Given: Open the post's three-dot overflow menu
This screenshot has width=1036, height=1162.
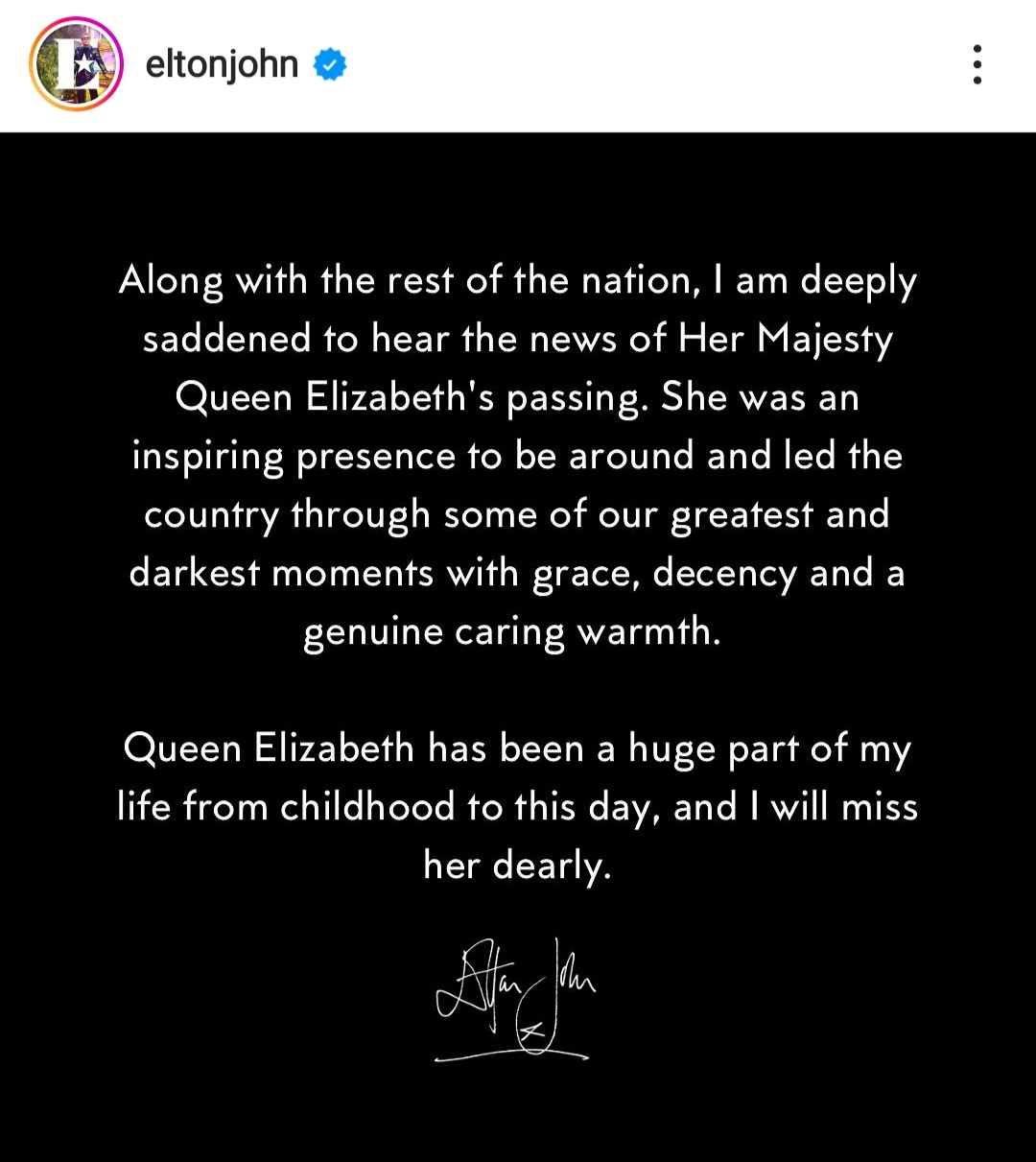Looking at the screenshot, I should coord(977,64).
